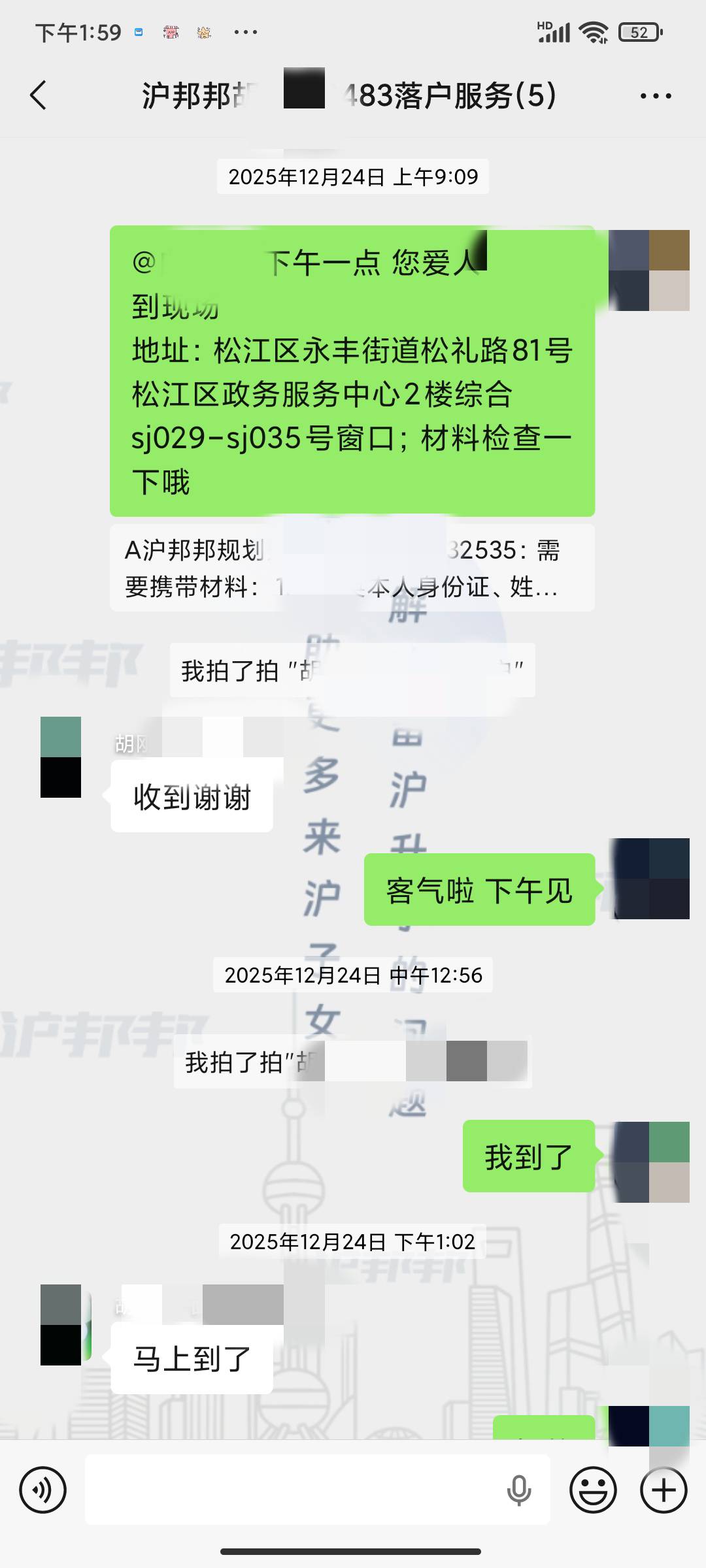The width and height of the screenshot is (706, 1568).
Task: Switch to voice message input
Action: pos(43,1490)
